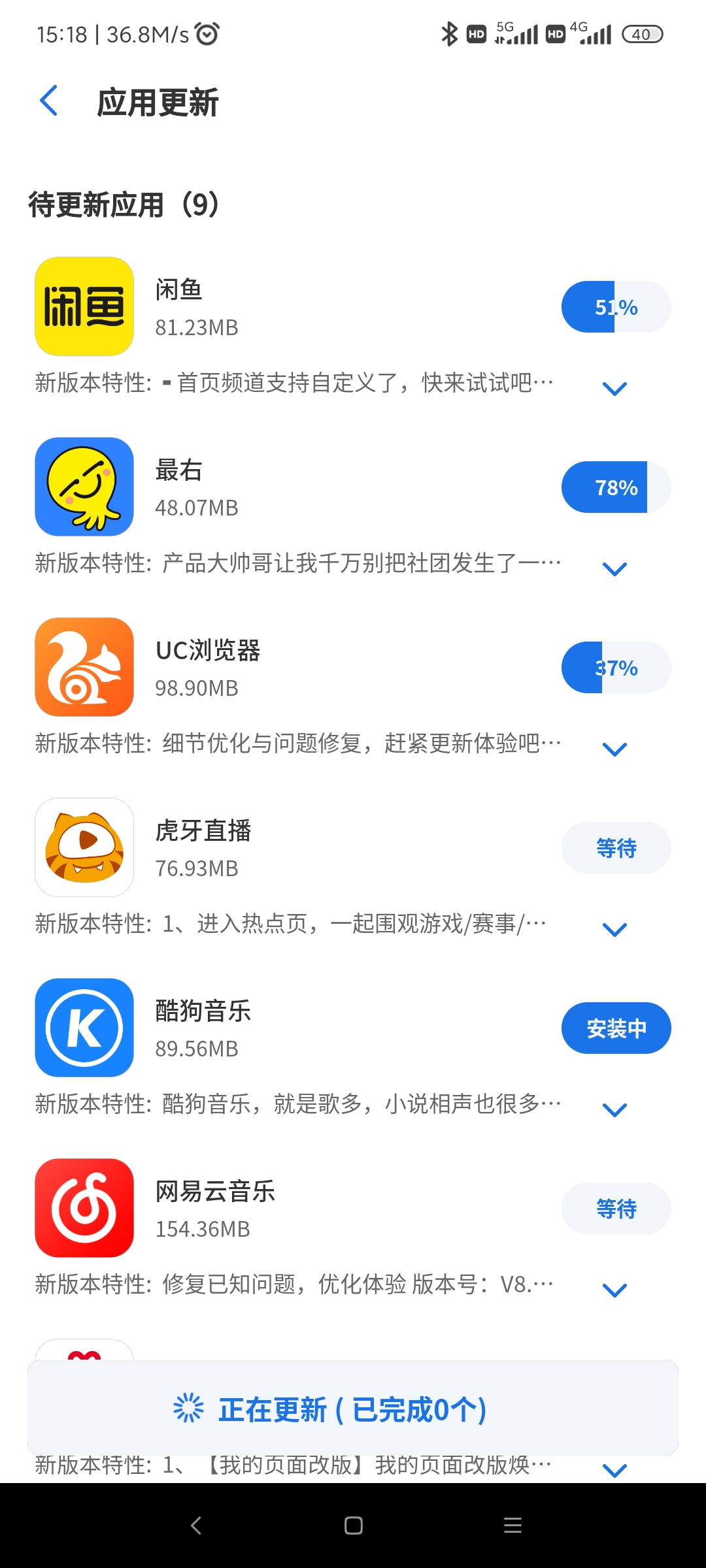Image resolution: width=706 pixels, height=1568 pixels.
Task: Open the 虎牙直播 app details
Action: pyautogui.click(x=84, y=847)
